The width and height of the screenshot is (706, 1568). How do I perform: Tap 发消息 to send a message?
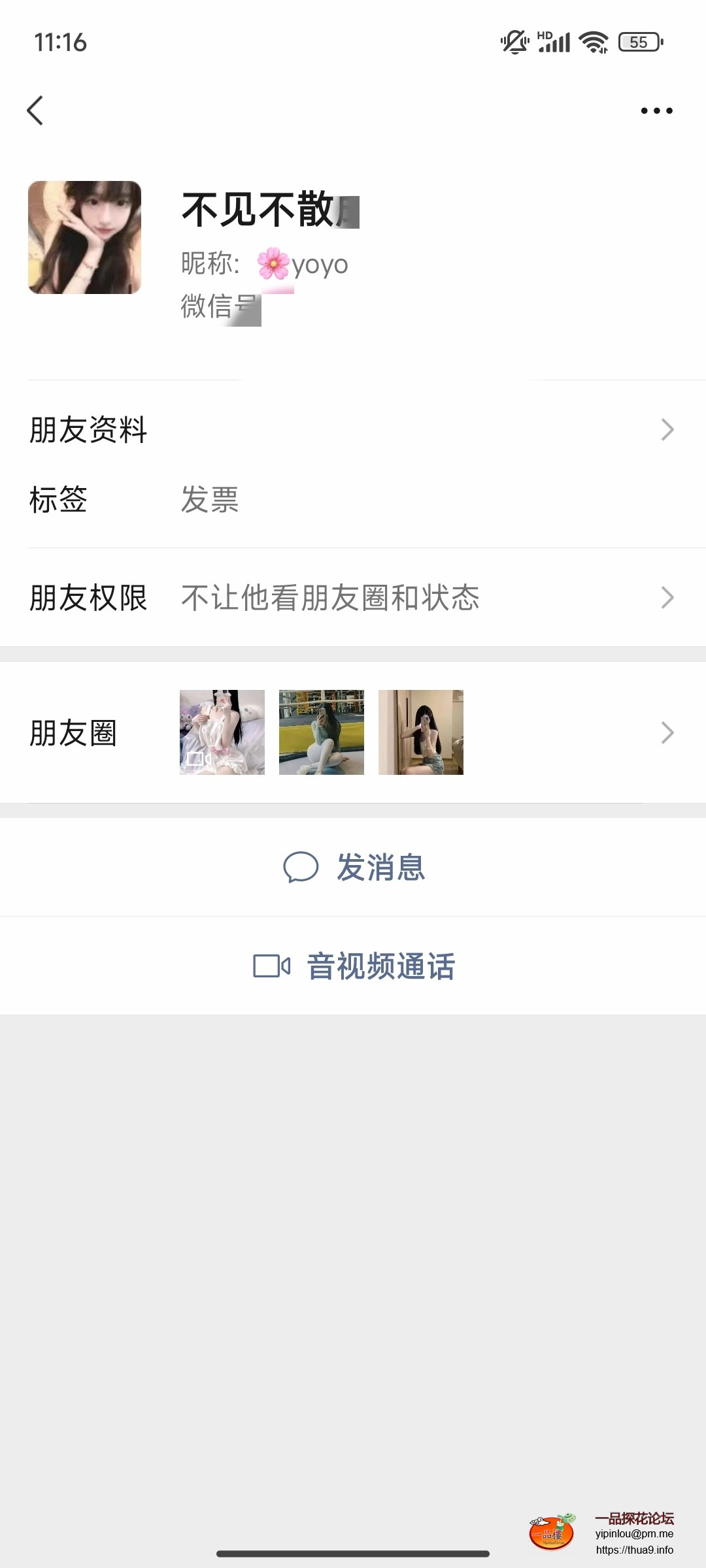tap(354, 868)
